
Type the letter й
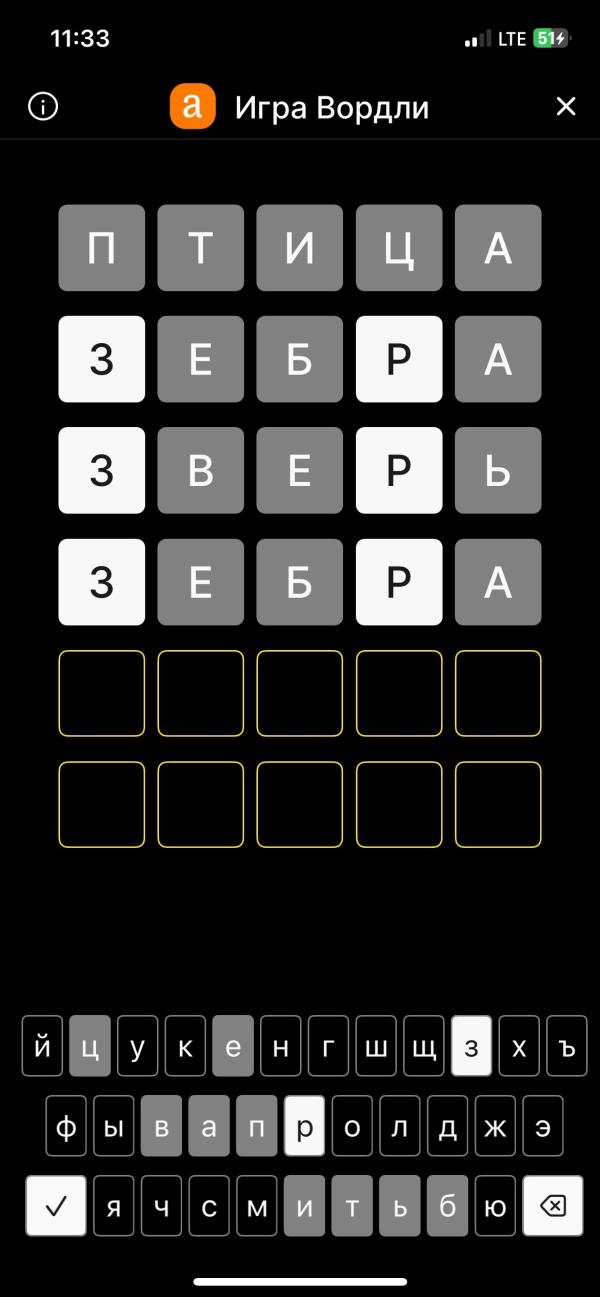(42, 1046)
